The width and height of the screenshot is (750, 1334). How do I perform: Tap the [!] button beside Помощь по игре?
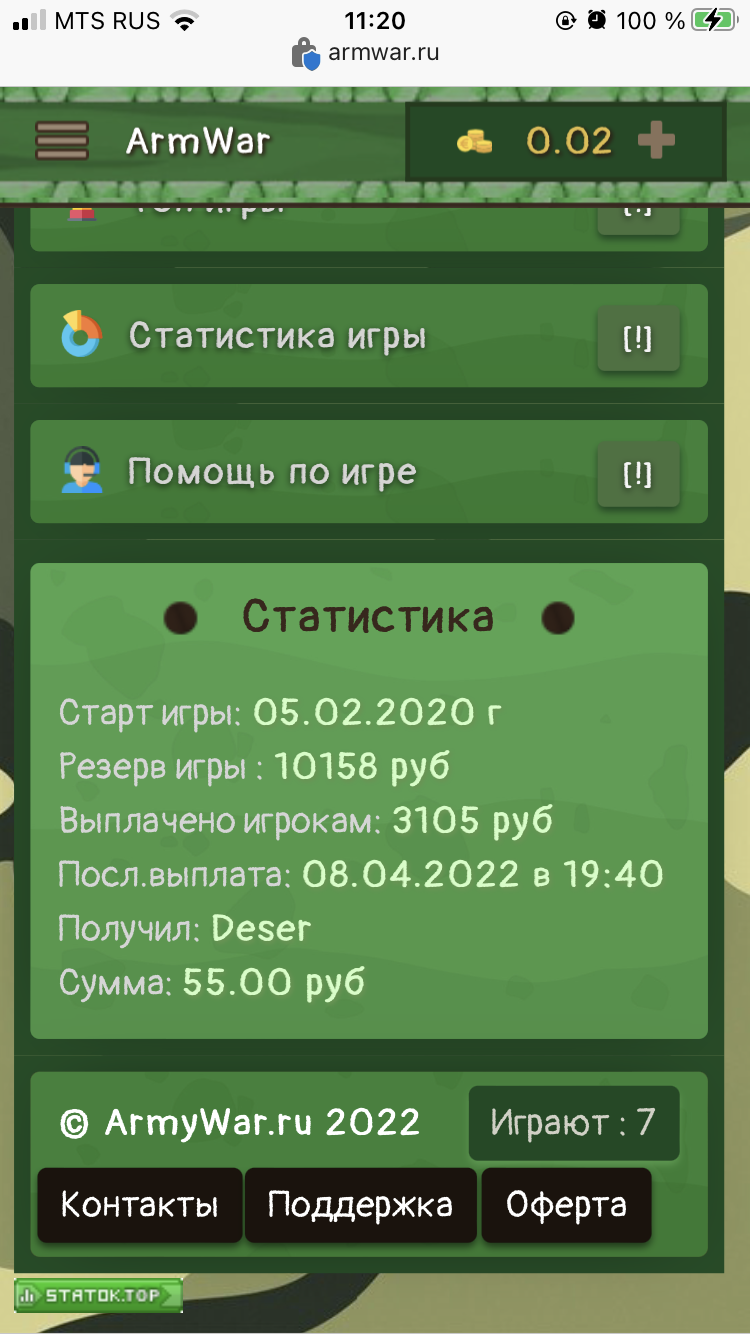(638, 475)
